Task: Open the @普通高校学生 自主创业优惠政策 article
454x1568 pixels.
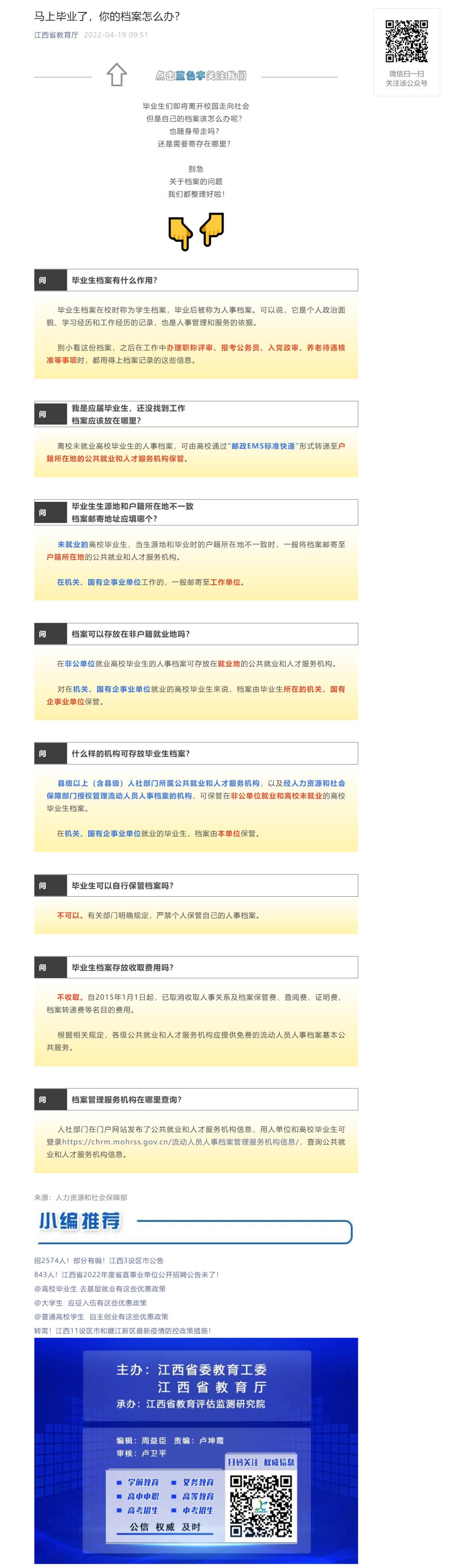Action: pos(101,1316)
